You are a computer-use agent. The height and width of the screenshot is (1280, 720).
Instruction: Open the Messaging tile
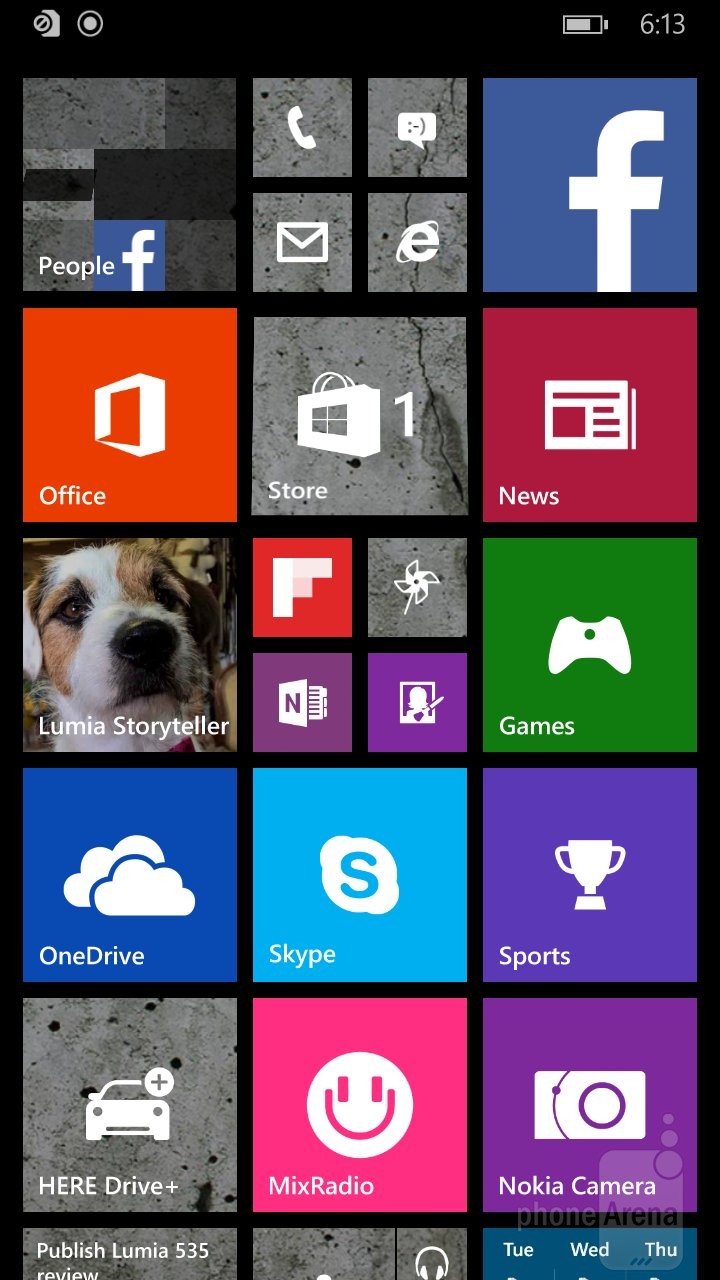click(x=417, y=128)
